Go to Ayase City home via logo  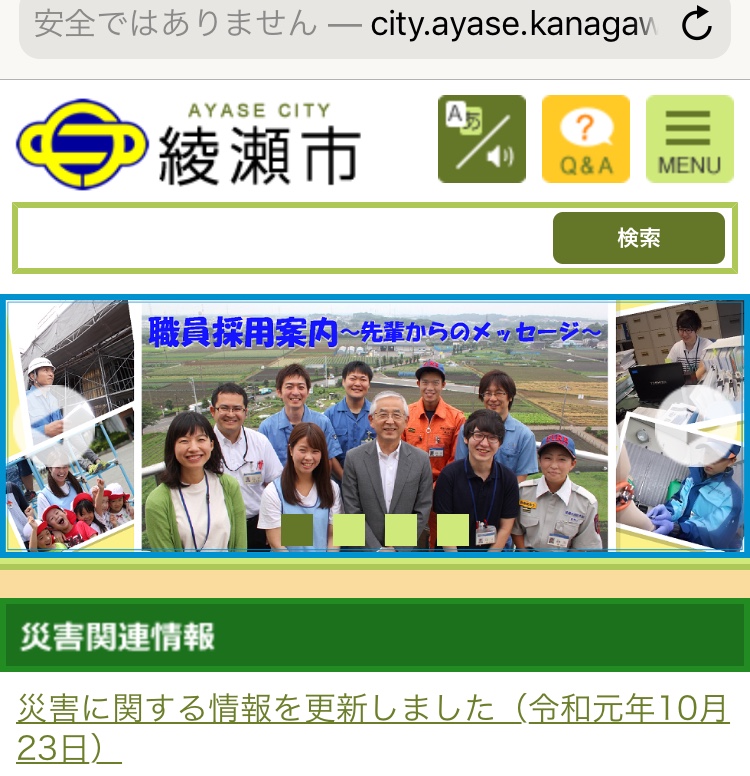188,144
